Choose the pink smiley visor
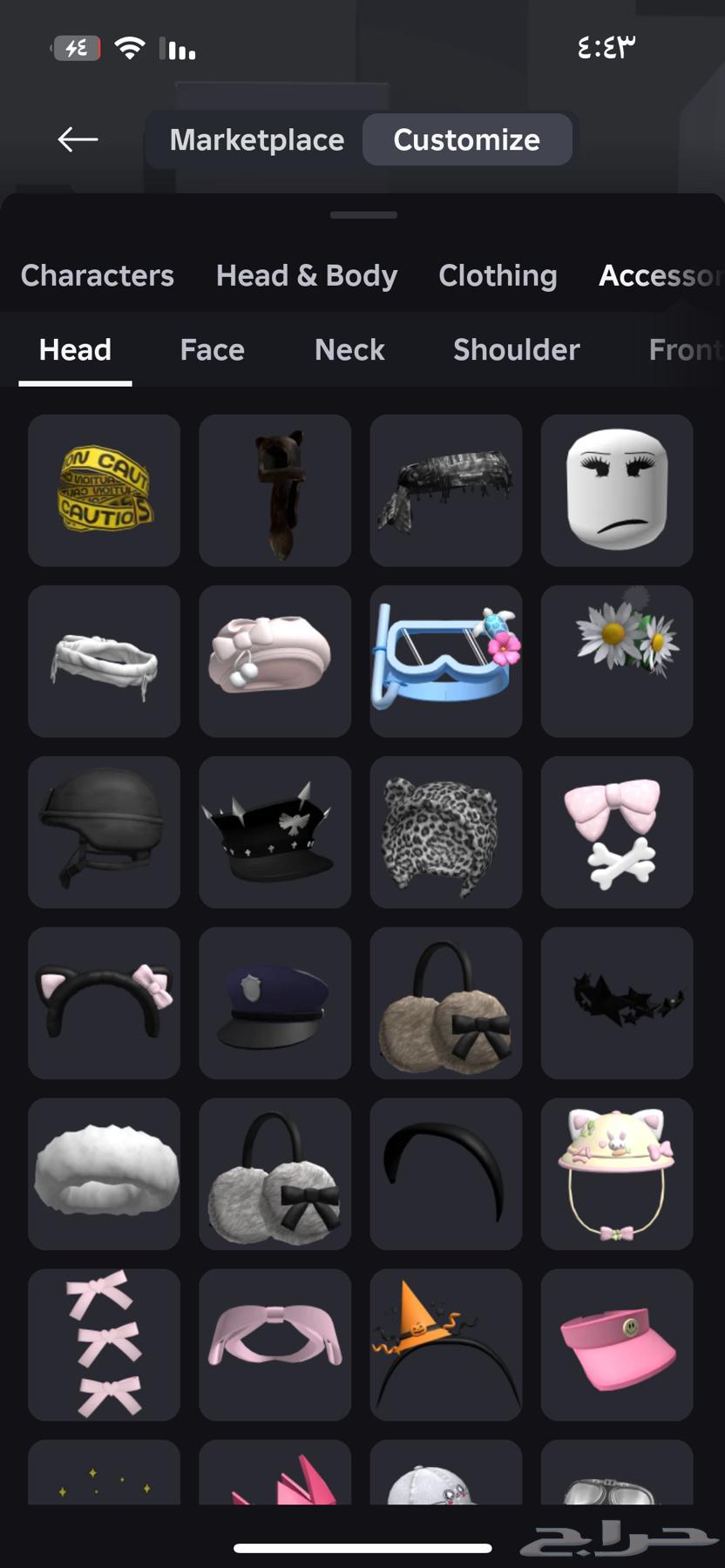 click(x=617, y=1343)
